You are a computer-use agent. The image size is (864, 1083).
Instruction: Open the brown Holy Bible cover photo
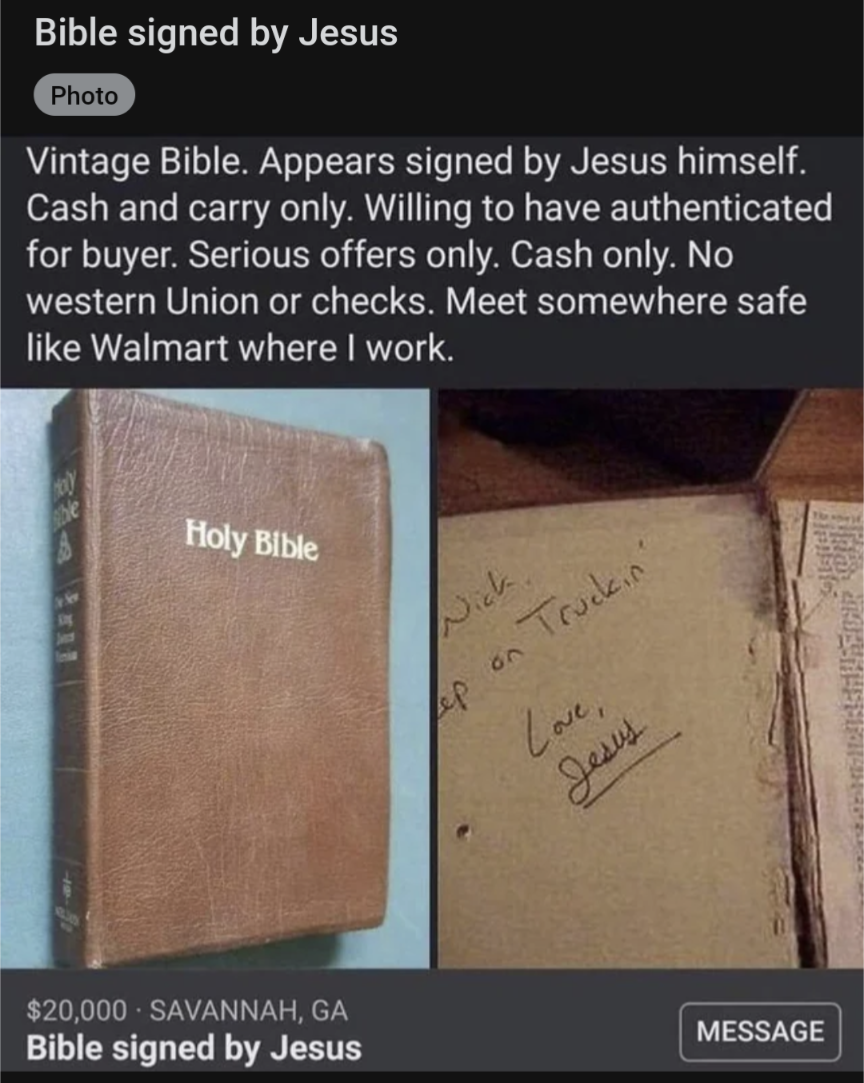(215, 678)
